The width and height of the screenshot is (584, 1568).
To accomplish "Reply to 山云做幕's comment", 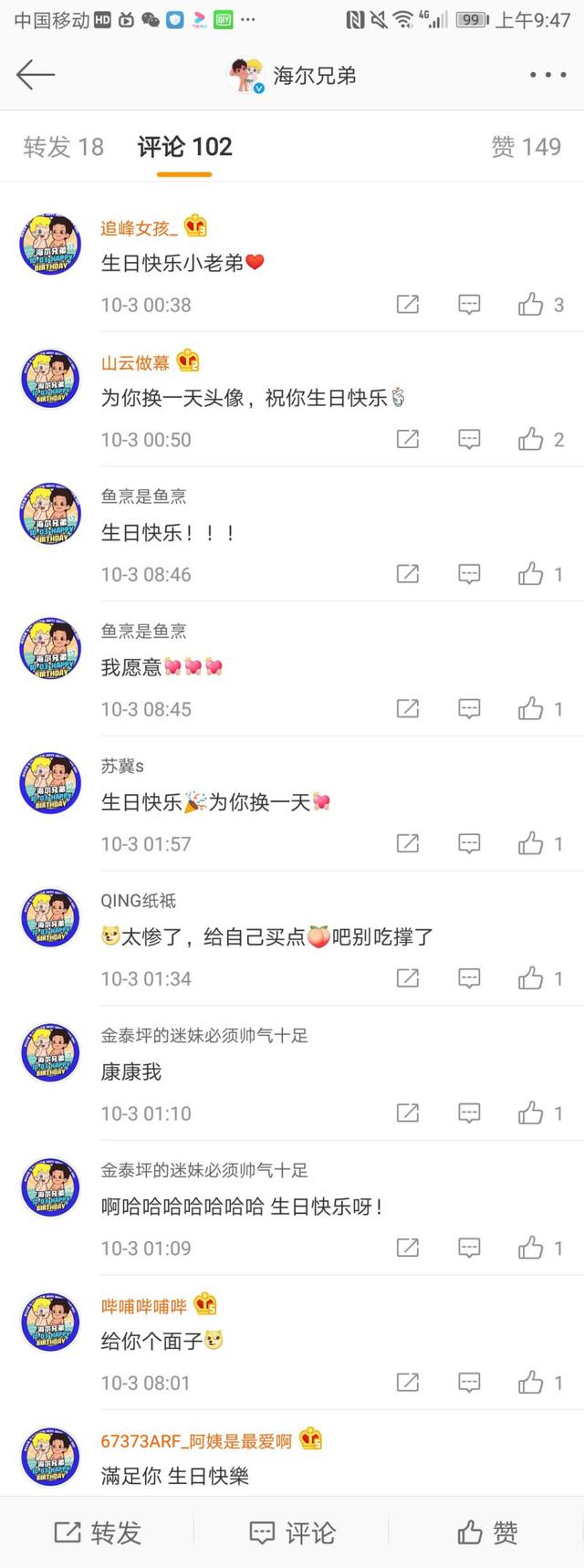I will (x=469, y=440).
